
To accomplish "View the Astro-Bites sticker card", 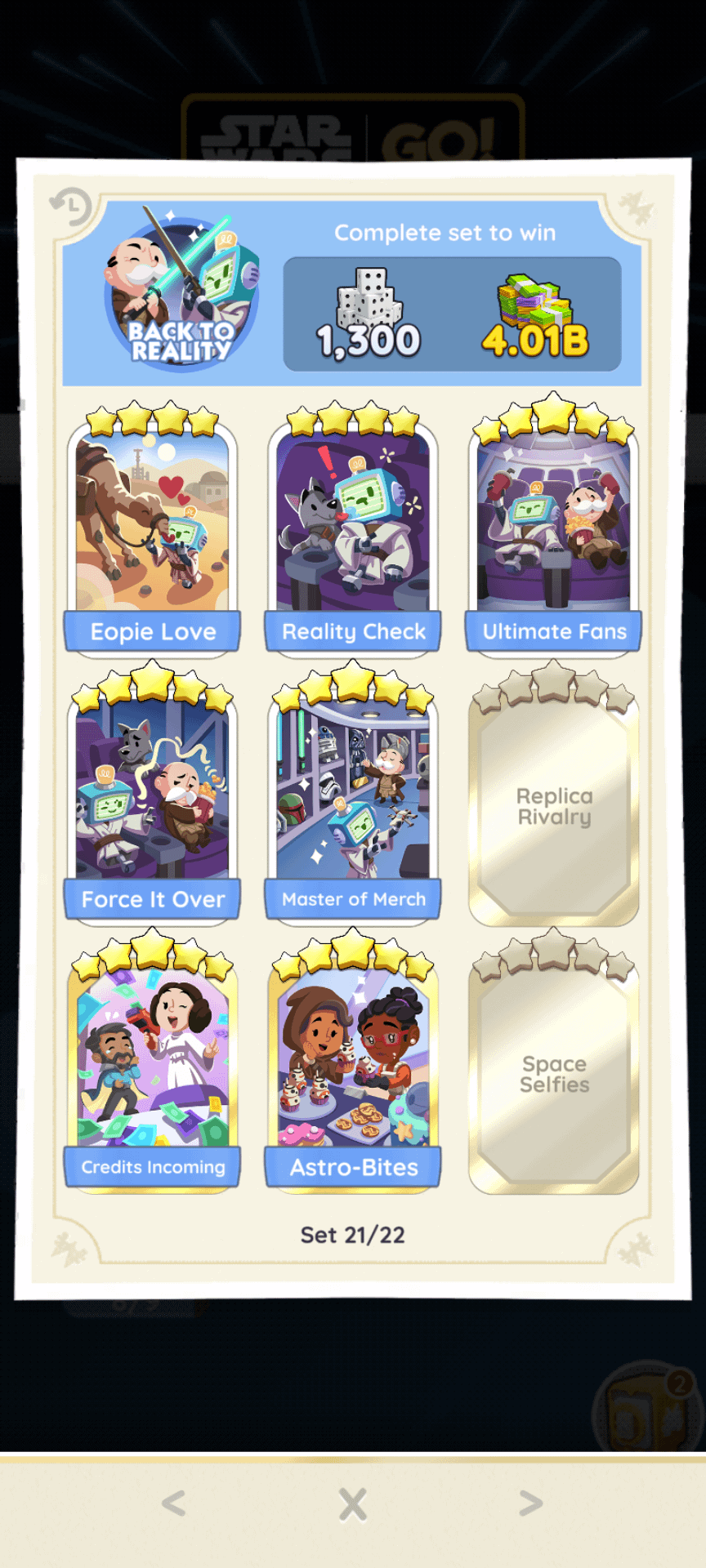I will 353,1067.
